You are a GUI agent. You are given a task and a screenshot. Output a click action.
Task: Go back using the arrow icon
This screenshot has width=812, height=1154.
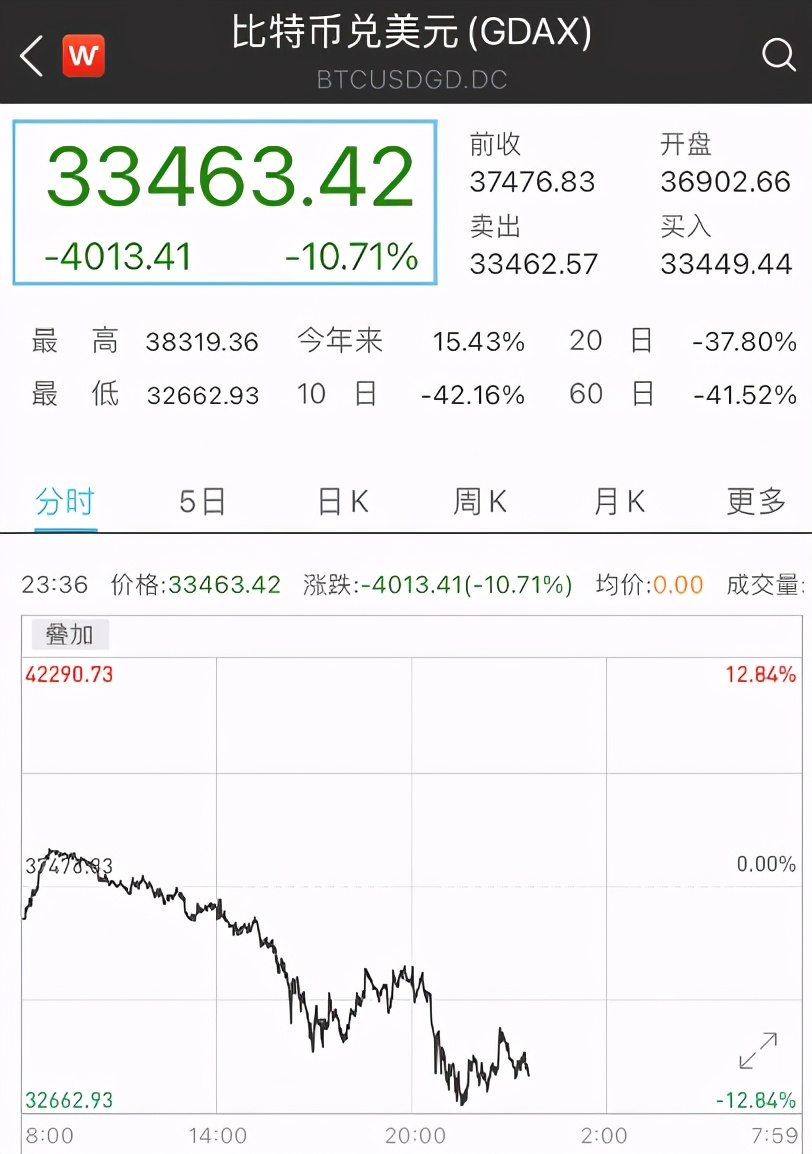(x=32, y=56)
